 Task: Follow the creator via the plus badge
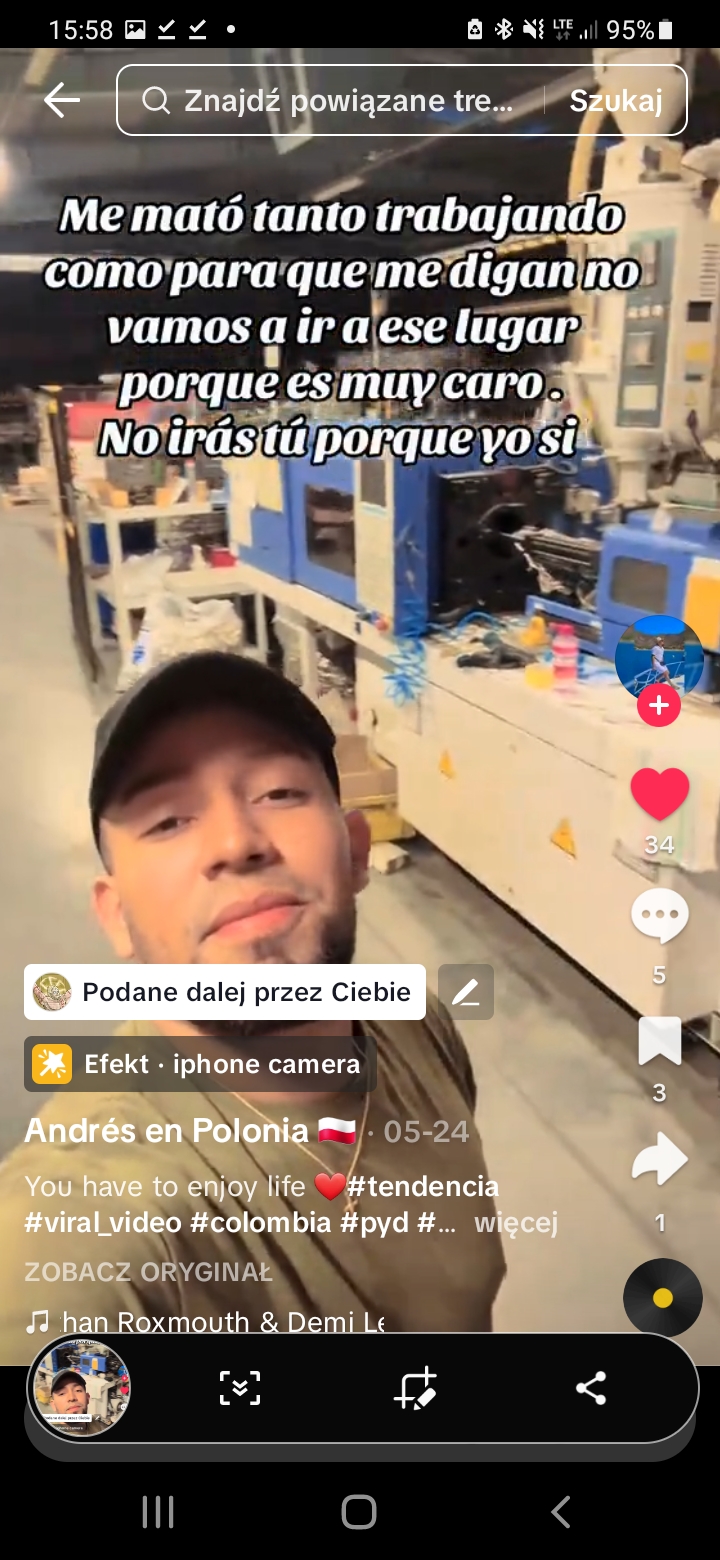pyautogui.click(x=659, y=706)
